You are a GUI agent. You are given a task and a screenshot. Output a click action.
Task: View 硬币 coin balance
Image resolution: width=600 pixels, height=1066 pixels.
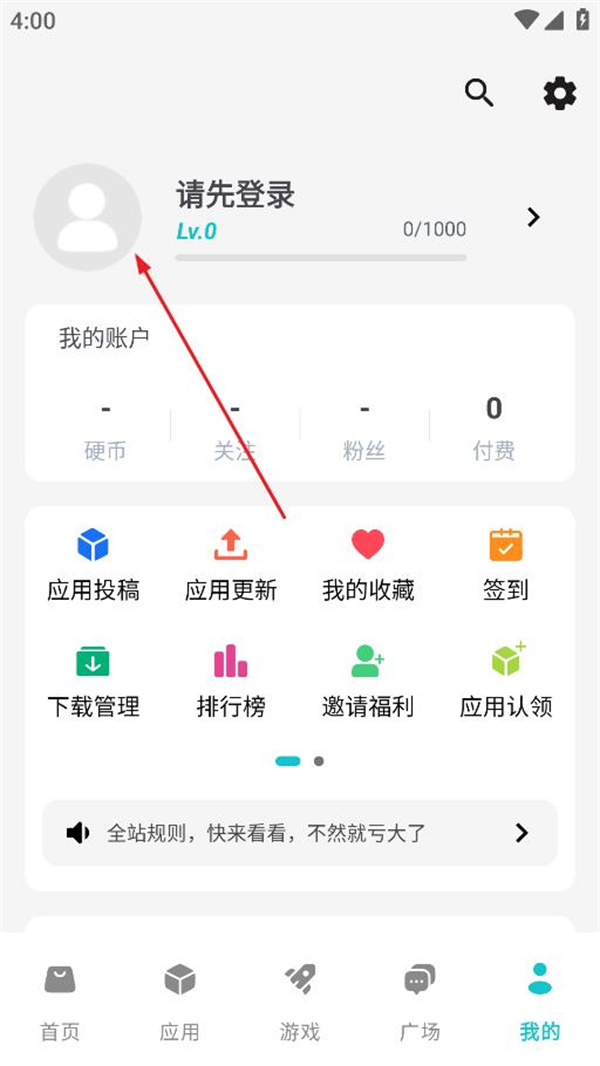pyautogui.click(x=105, y=428)
